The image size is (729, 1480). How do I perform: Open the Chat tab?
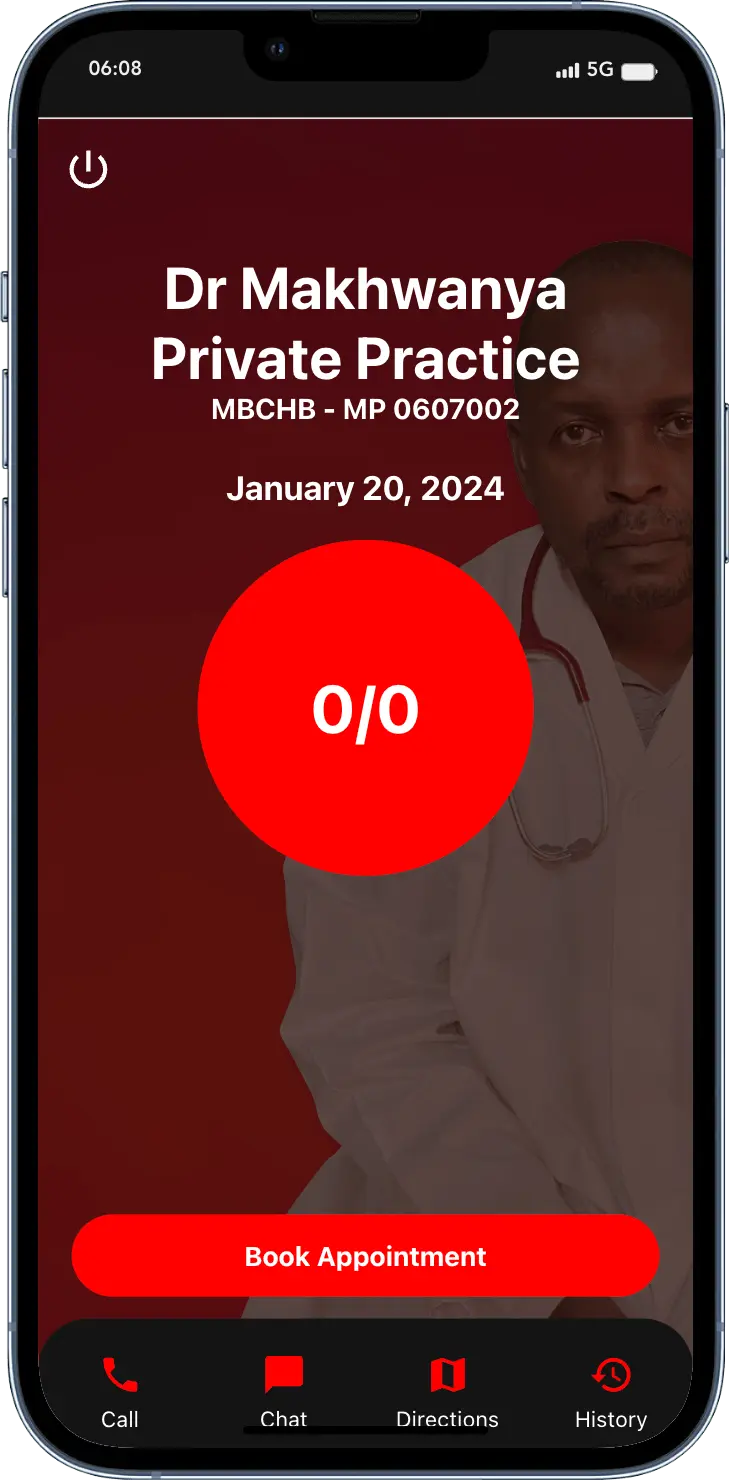point(283,1390)
